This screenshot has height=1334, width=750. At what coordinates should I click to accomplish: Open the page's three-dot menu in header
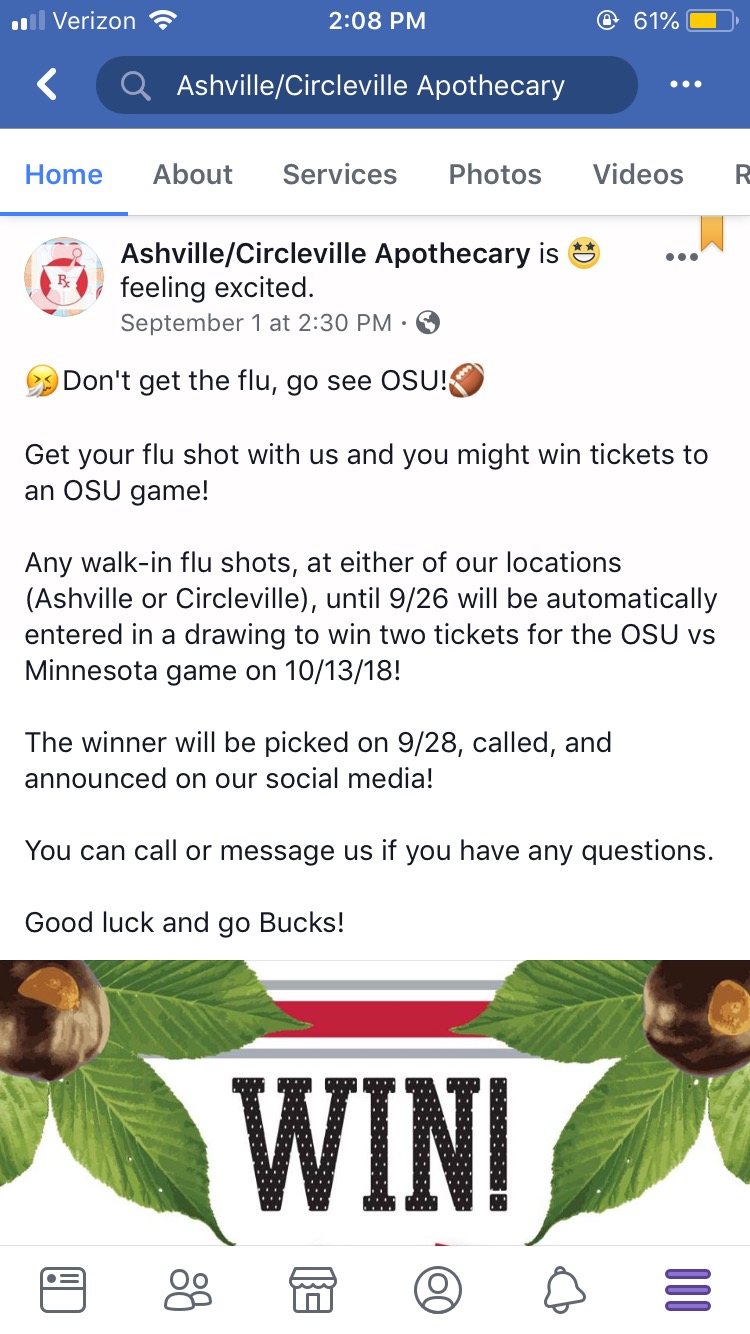click(686, 85)
